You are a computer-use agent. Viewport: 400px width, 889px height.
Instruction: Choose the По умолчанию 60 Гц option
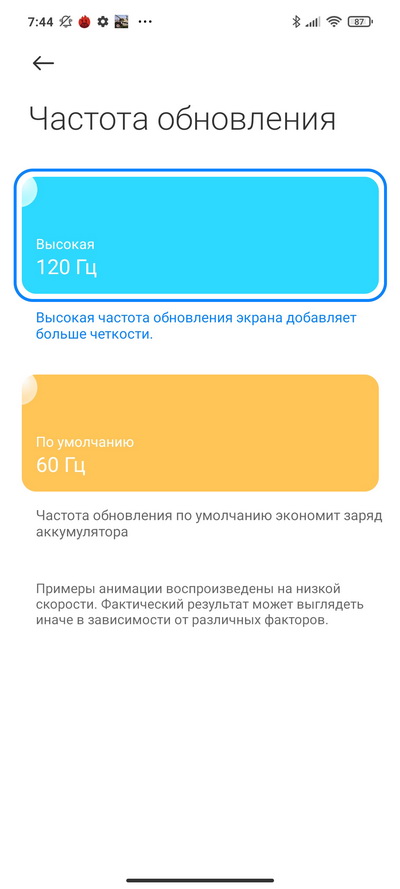200,433
